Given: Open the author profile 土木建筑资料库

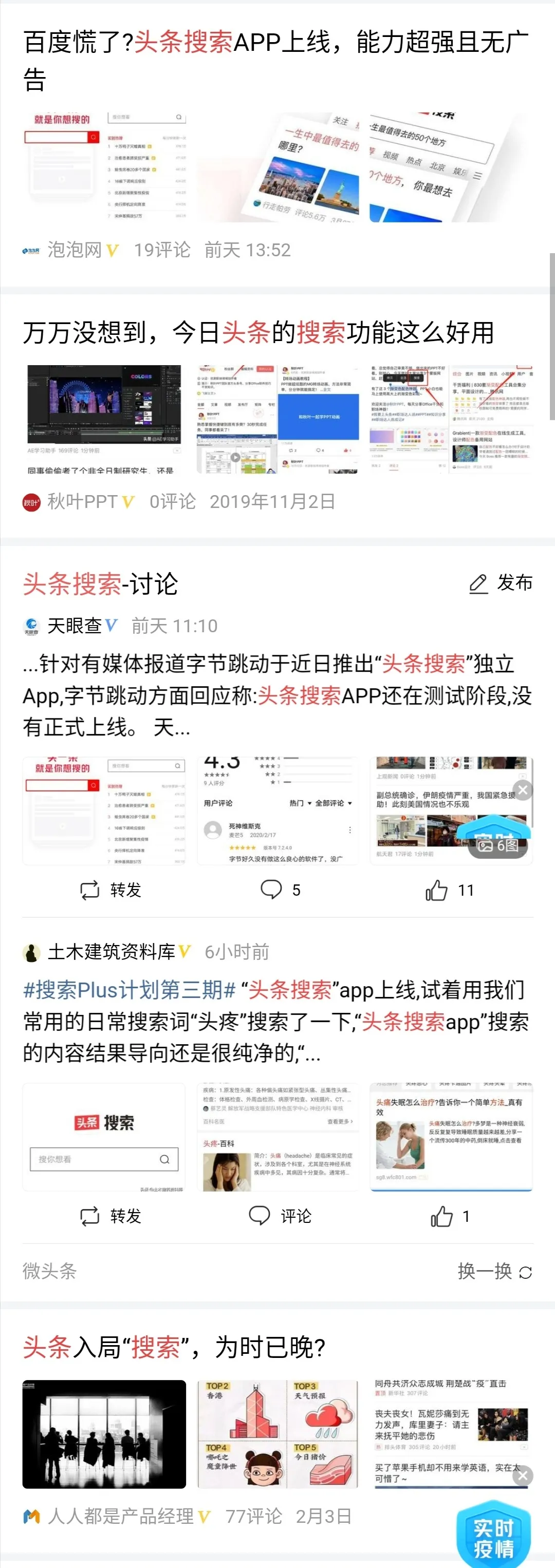Looking at the screenshot, I should click(112, 951).
